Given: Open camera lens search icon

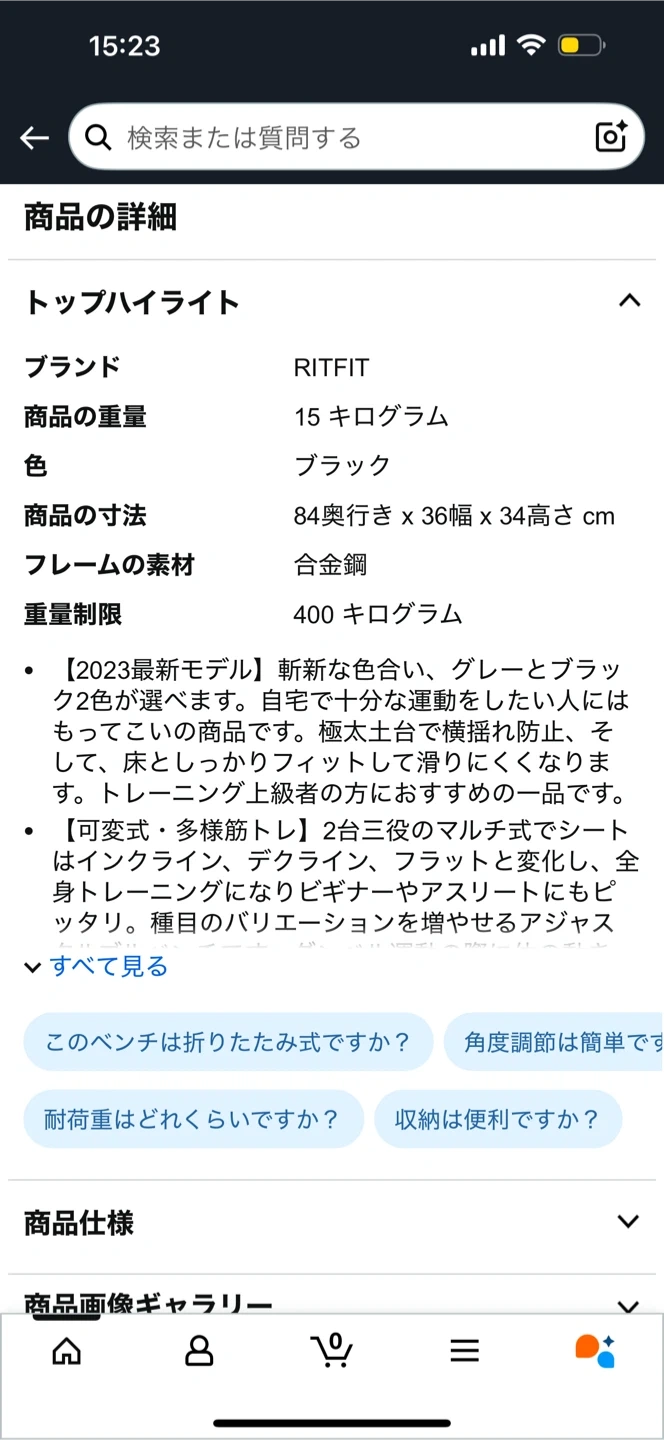Looking at the screenshot, I should click(611, 138).
